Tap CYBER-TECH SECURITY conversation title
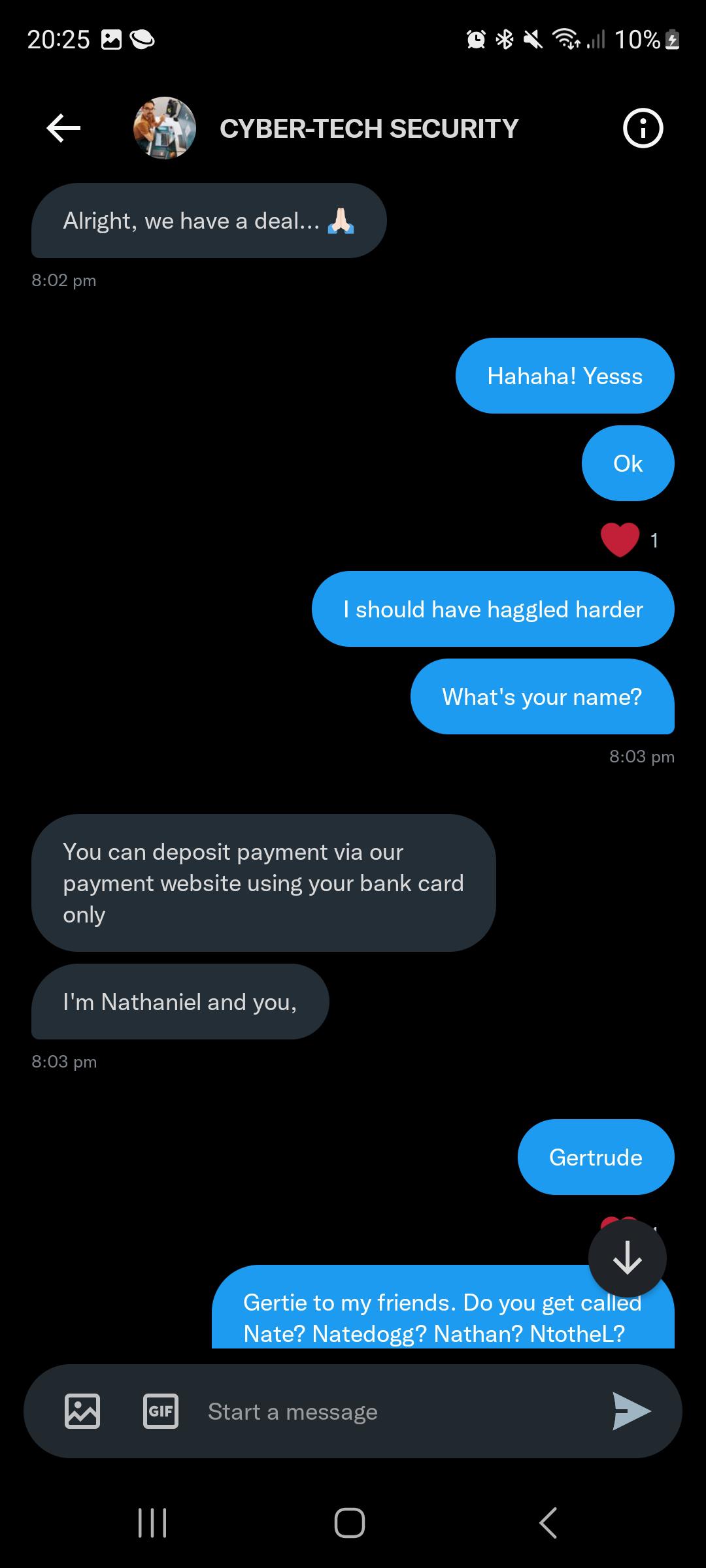This screenshot has height=1568, width=706. (x=368, y=128)
